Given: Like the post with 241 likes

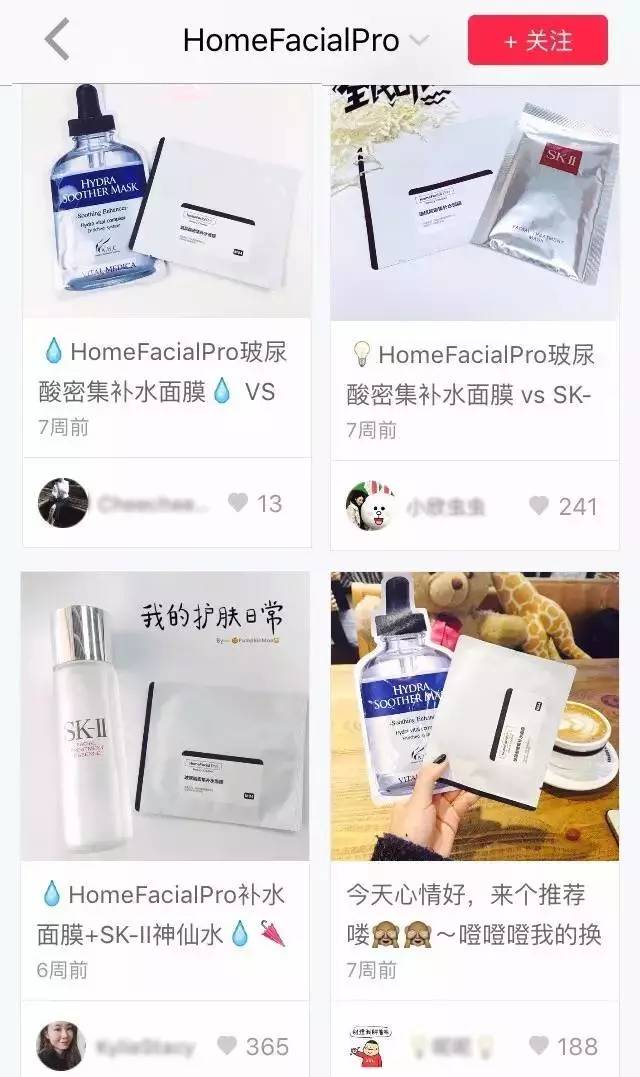Looking at the screenshot, I should 539,506.
